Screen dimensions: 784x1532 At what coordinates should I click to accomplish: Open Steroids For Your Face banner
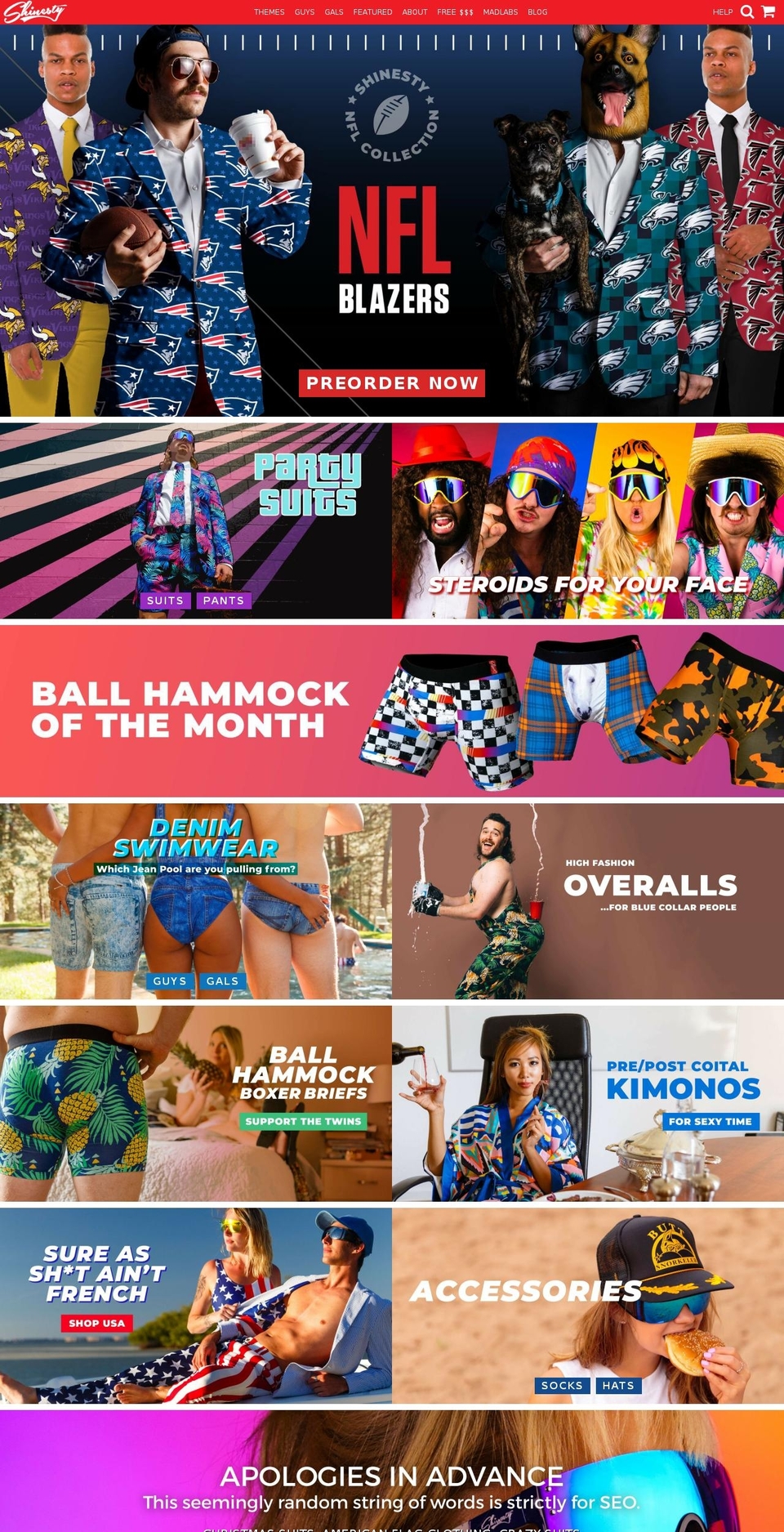tap(588, 520)
